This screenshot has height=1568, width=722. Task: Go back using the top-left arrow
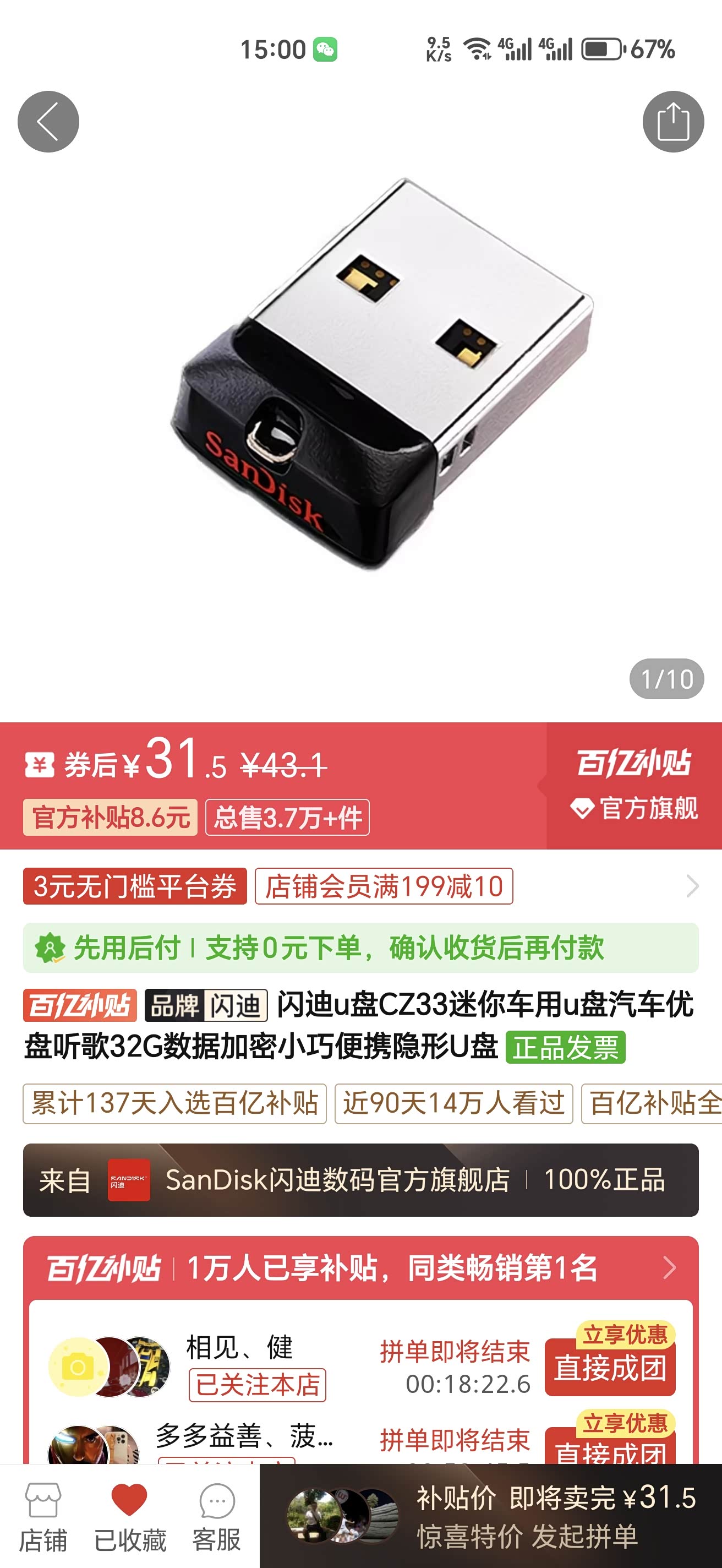click(48, 122)
